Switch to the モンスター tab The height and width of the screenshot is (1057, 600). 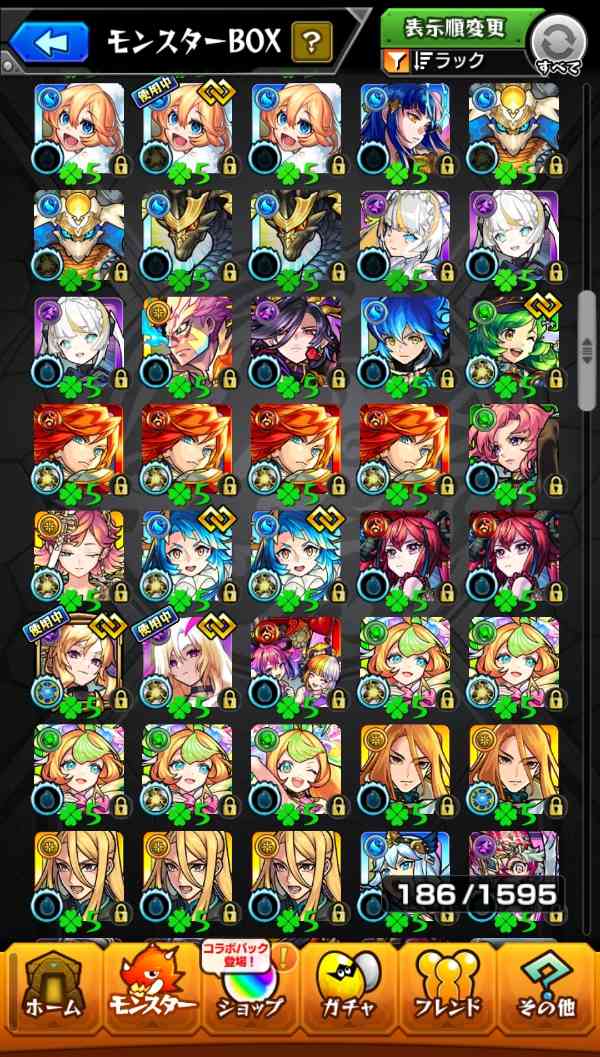[x=150, y=994]
